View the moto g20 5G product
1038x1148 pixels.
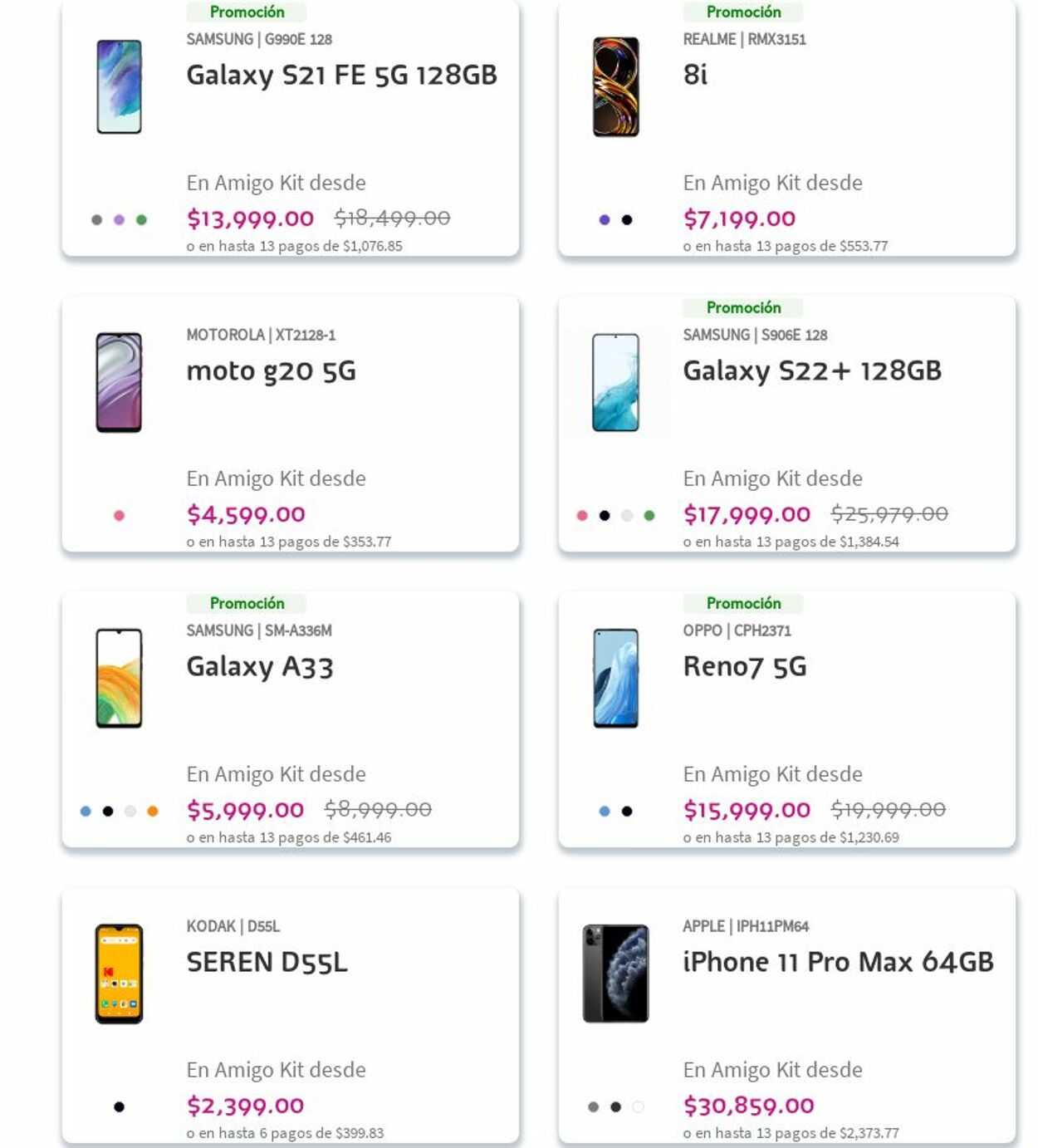(271, 371)
